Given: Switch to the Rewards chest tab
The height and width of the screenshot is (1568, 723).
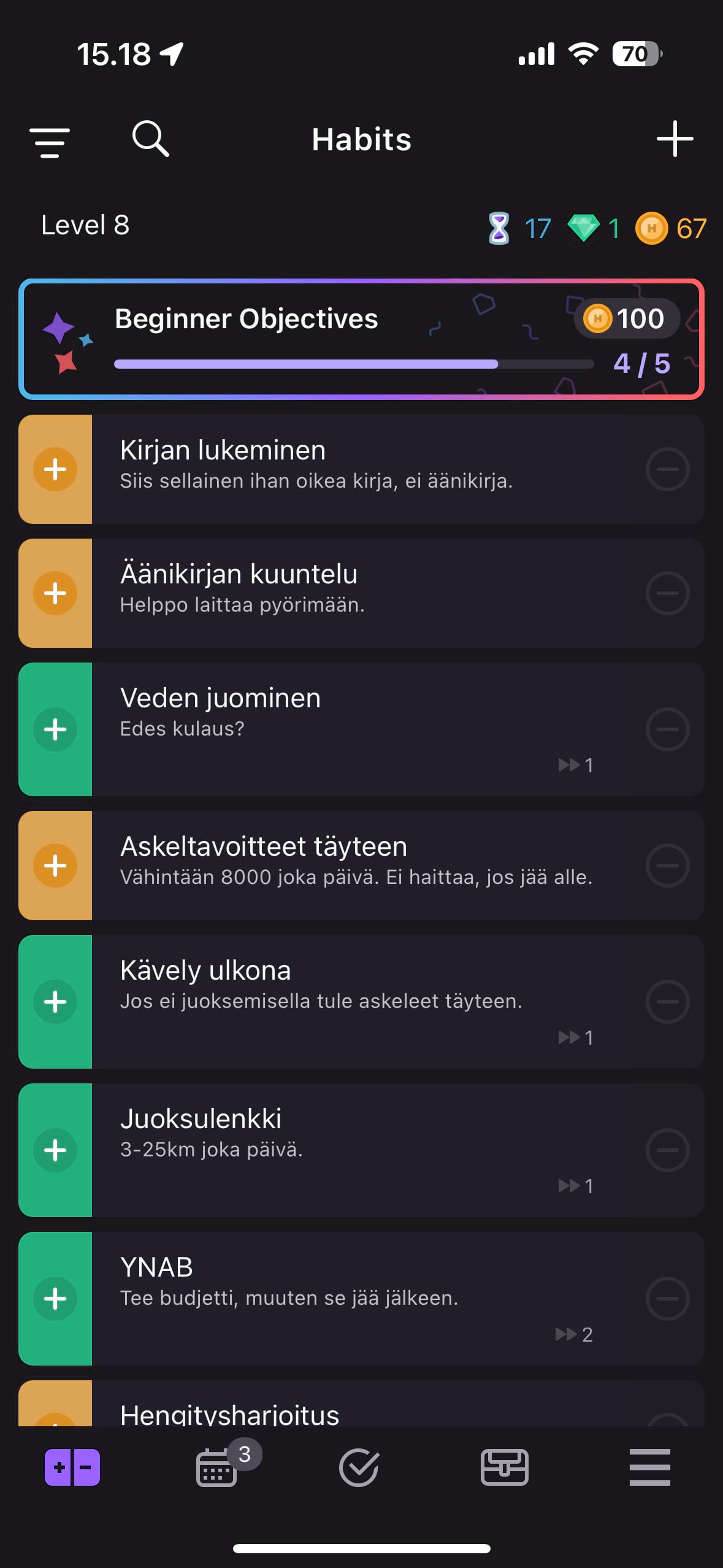Looking at the screenshot, I should pos(504,1467).
